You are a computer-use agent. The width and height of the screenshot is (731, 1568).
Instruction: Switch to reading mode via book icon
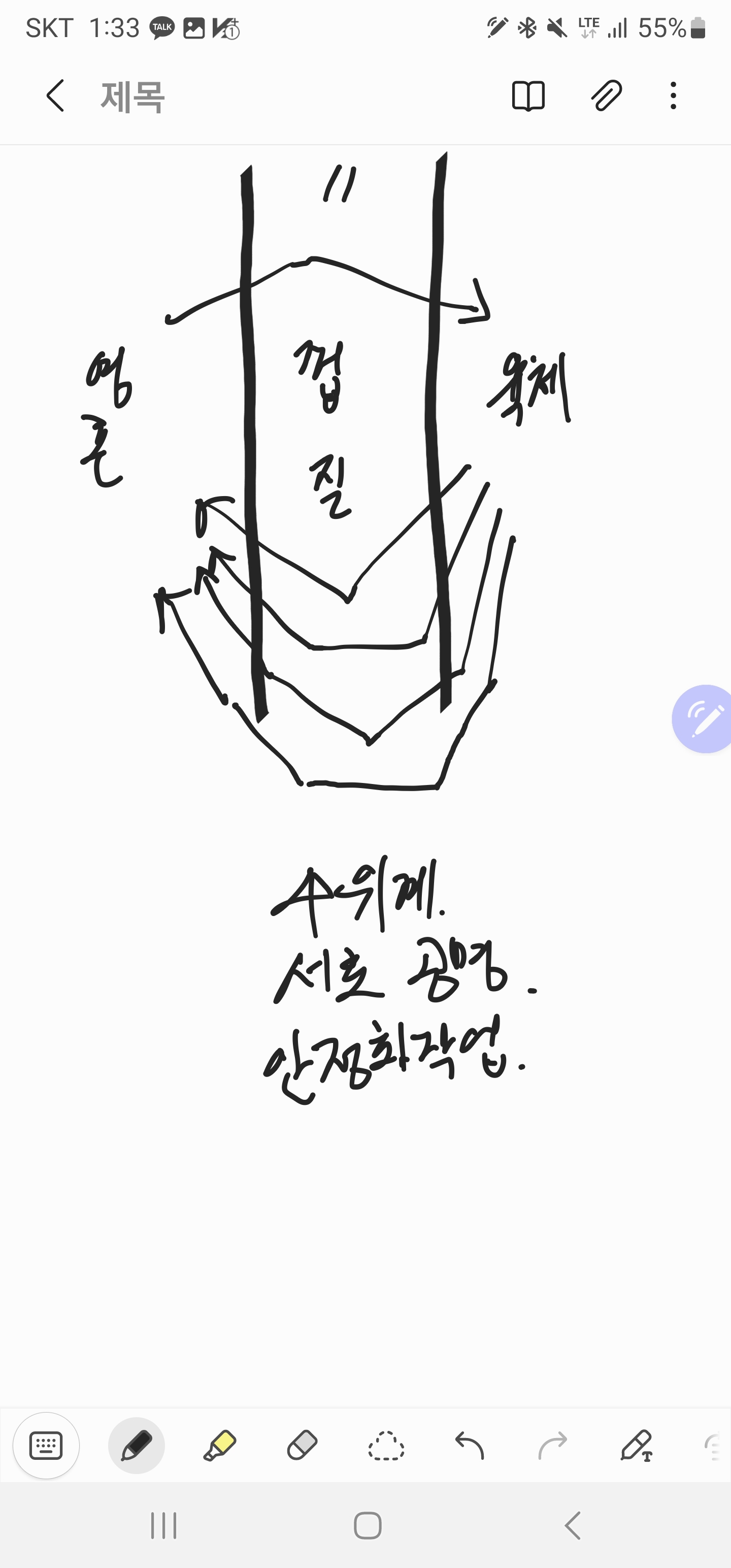(x=528, y=95)
